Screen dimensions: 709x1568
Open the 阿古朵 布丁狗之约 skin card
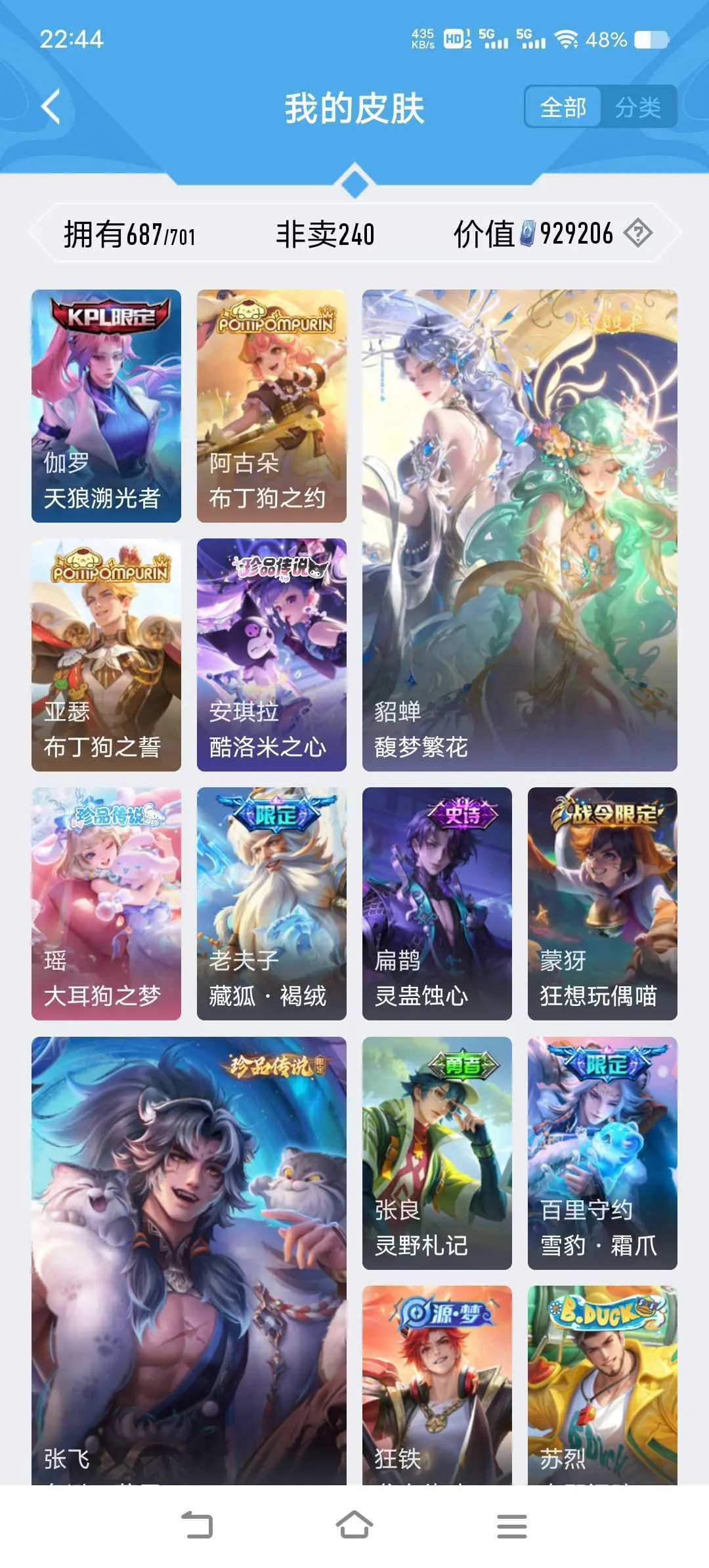pyautogui.click(x=272, y=406)
